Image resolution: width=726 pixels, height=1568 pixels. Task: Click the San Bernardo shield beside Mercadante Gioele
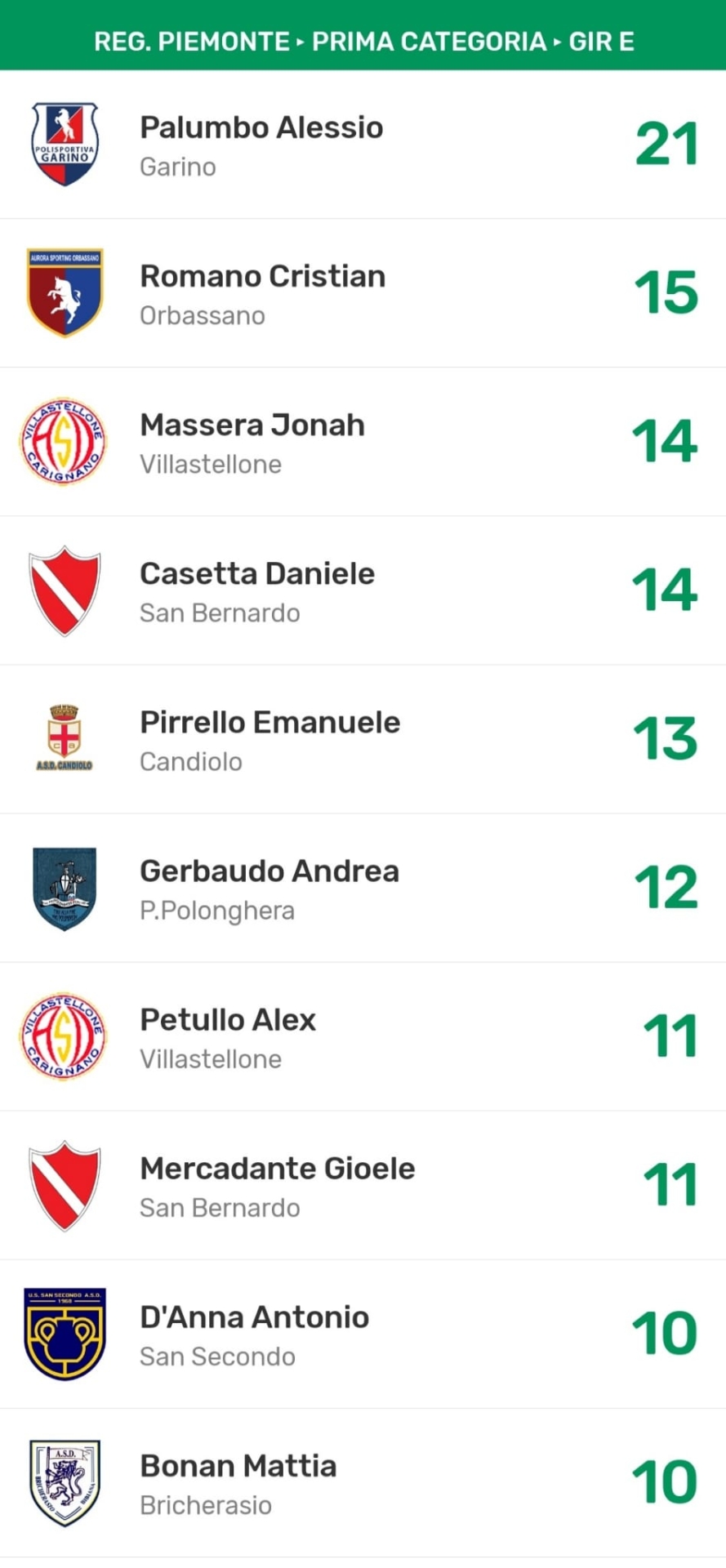point(65,1184)
